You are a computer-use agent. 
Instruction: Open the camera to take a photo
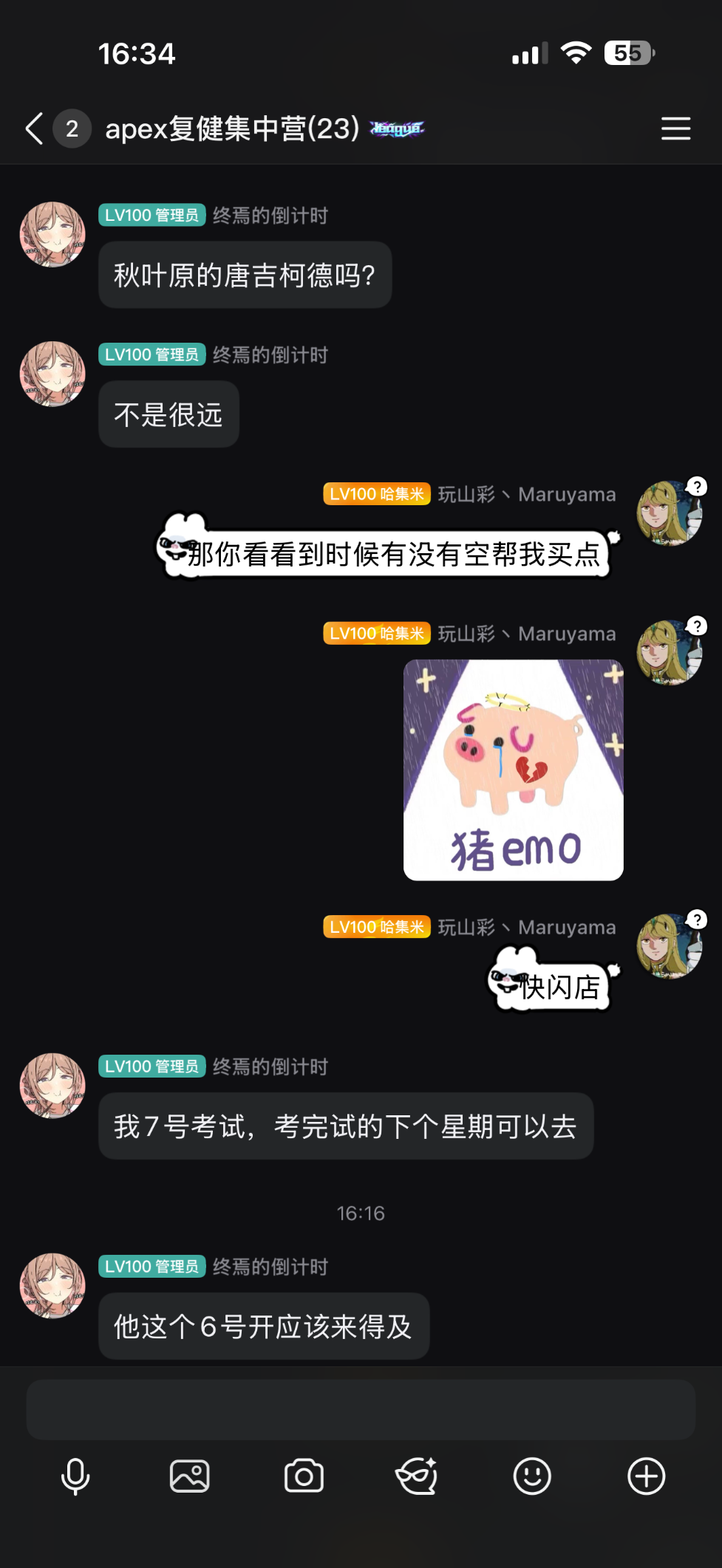coord(304,1477)
